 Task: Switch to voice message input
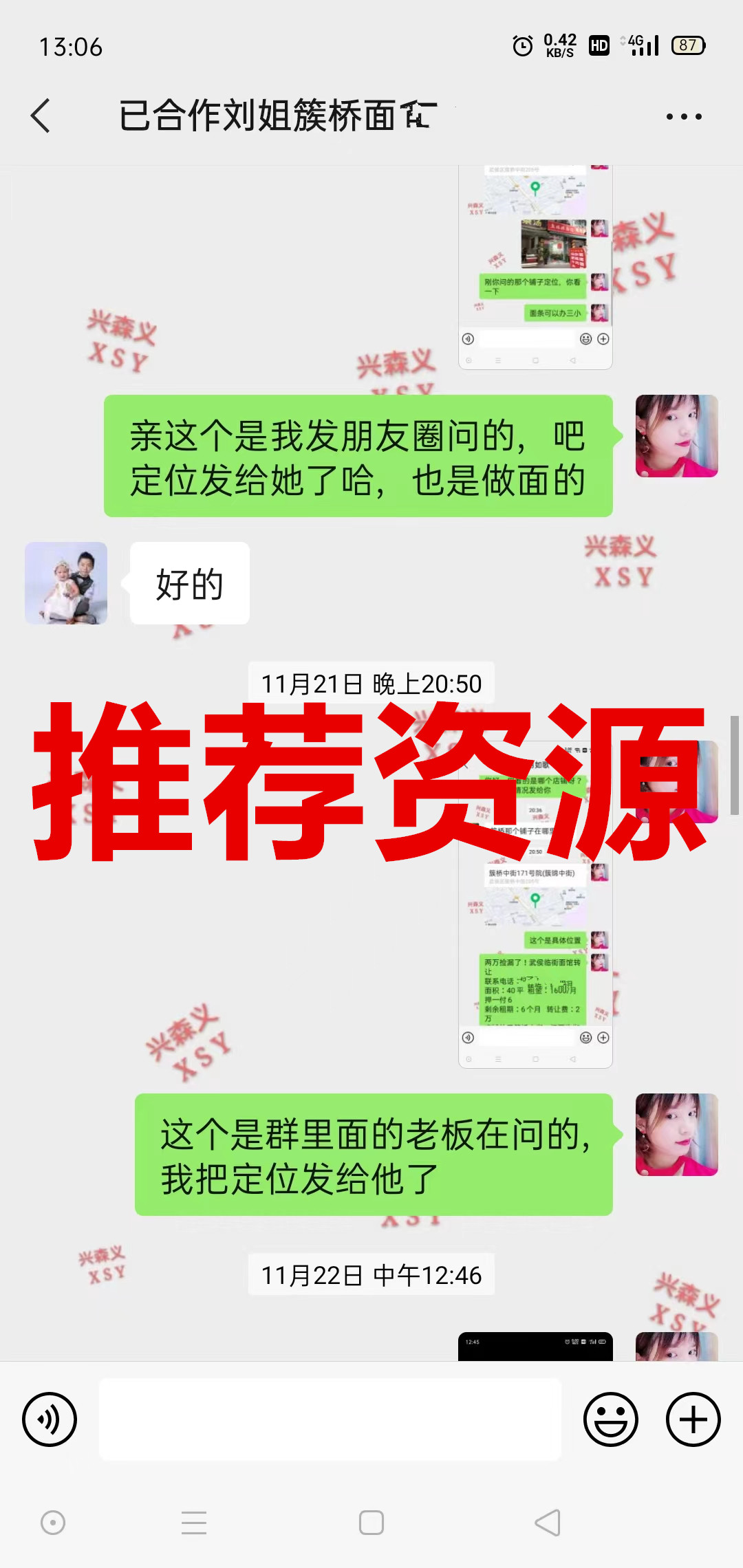point(50,1419)
